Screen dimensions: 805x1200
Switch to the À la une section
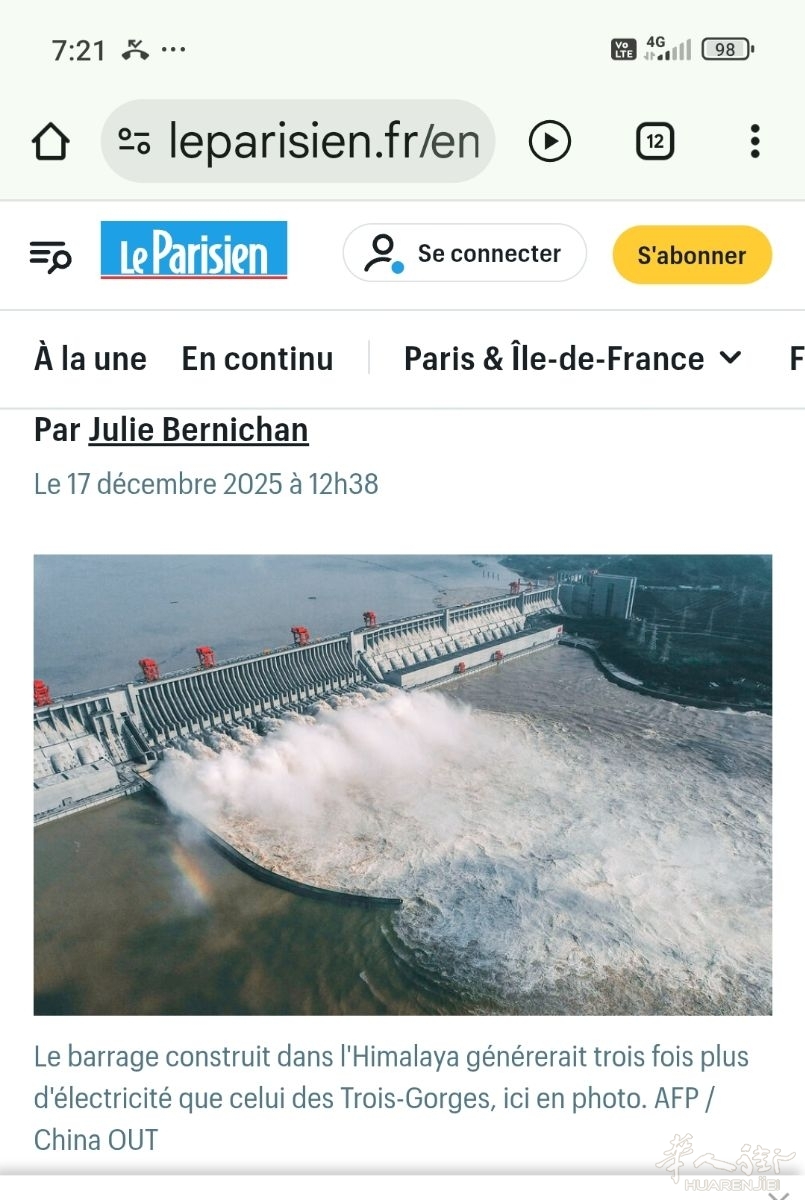pos(90,359)
